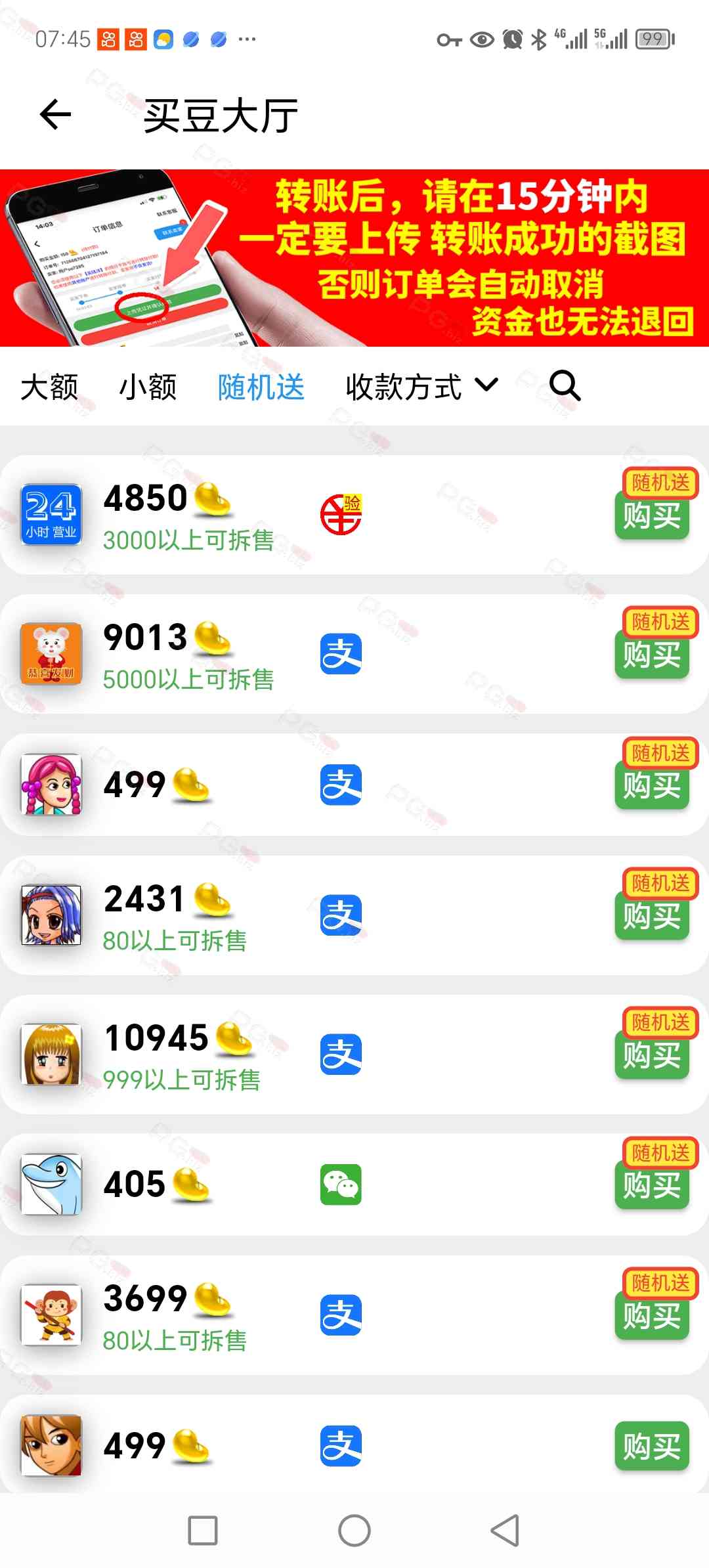Switch to the 小额 tab
This screenshot has width=709, height=1568.
pyautogui.click(x=148, y=387)
